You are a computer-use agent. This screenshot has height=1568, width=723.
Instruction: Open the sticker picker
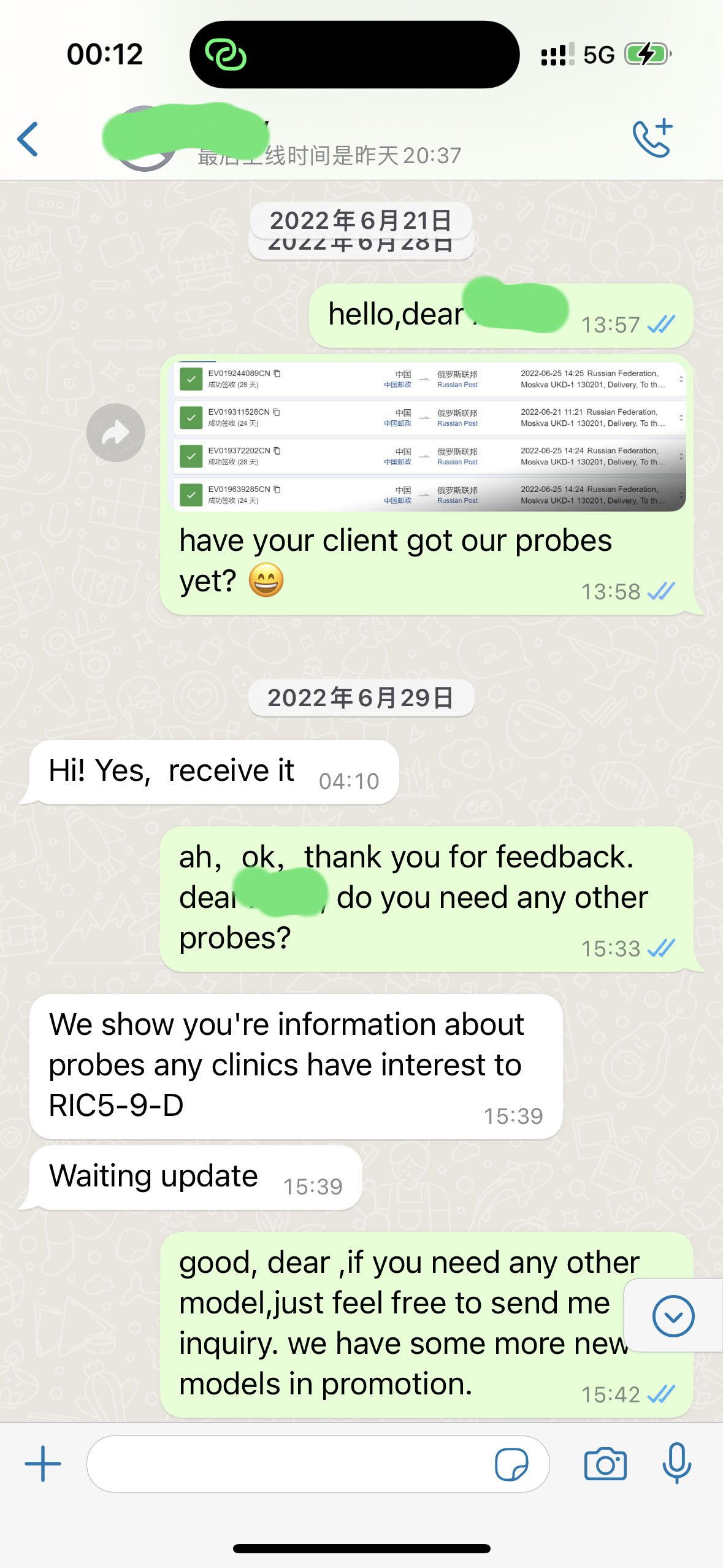(x=511, y=1465)
